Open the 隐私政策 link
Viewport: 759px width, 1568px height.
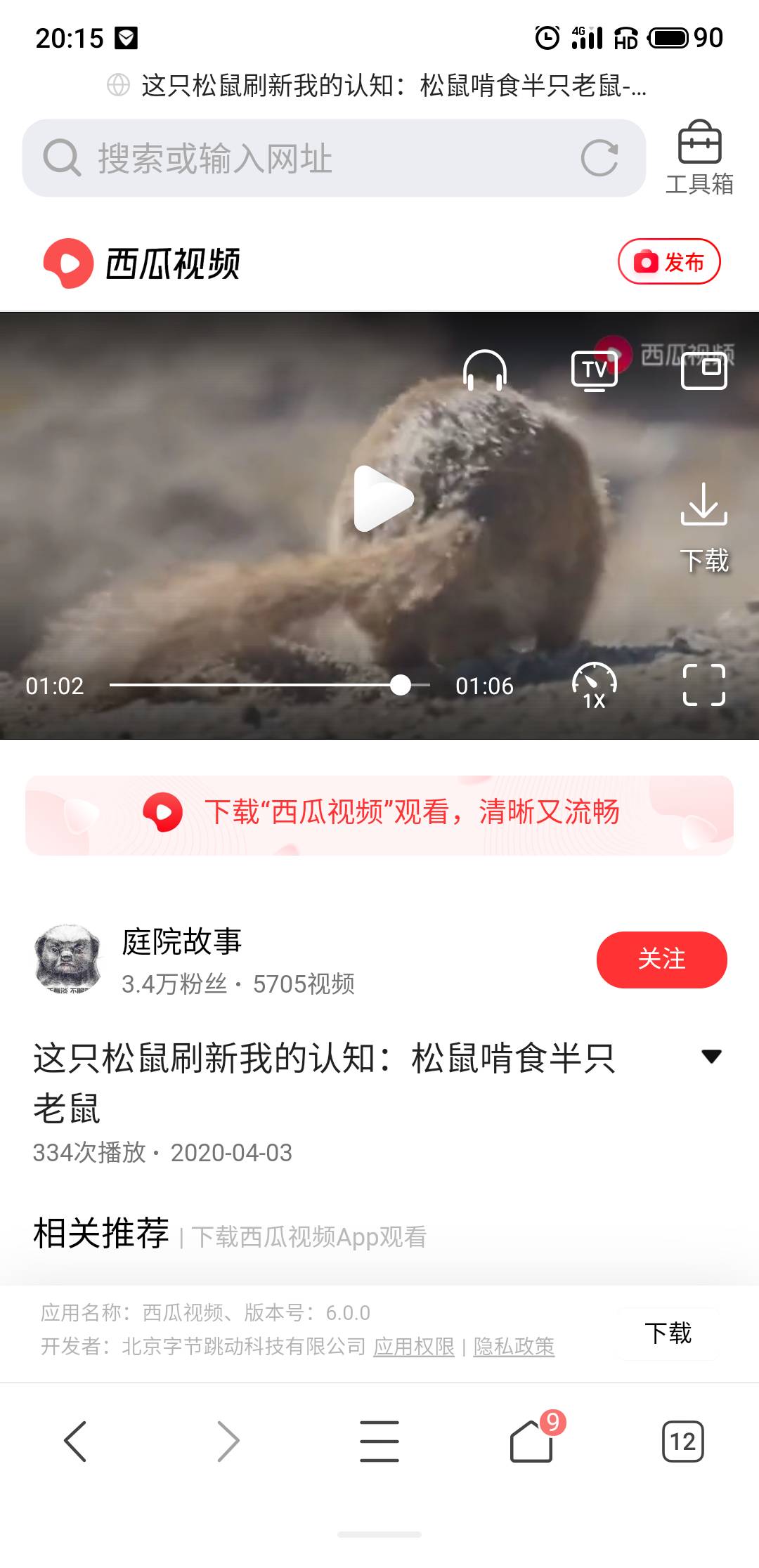514,1346
